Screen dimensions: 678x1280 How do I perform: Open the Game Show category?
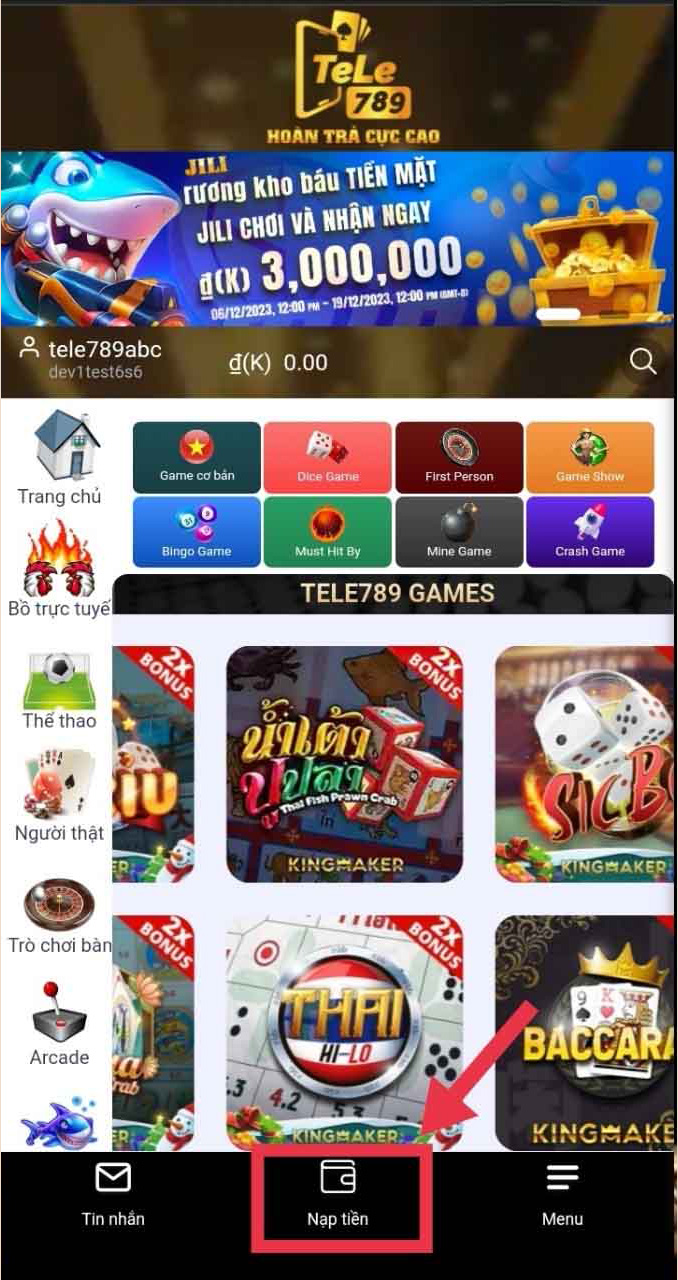(590, 457)
